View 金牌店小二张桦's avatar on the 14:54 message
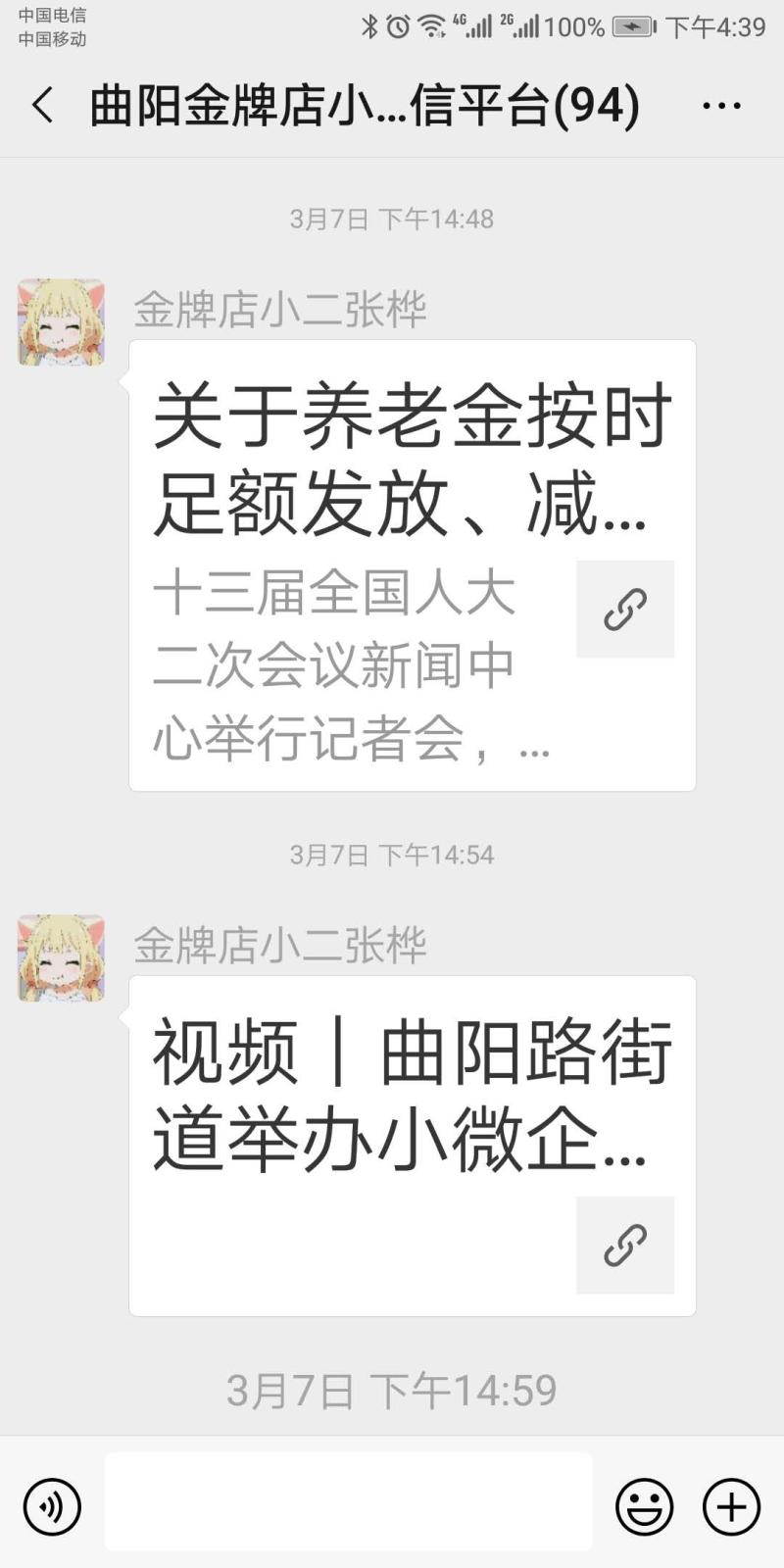 61,957
